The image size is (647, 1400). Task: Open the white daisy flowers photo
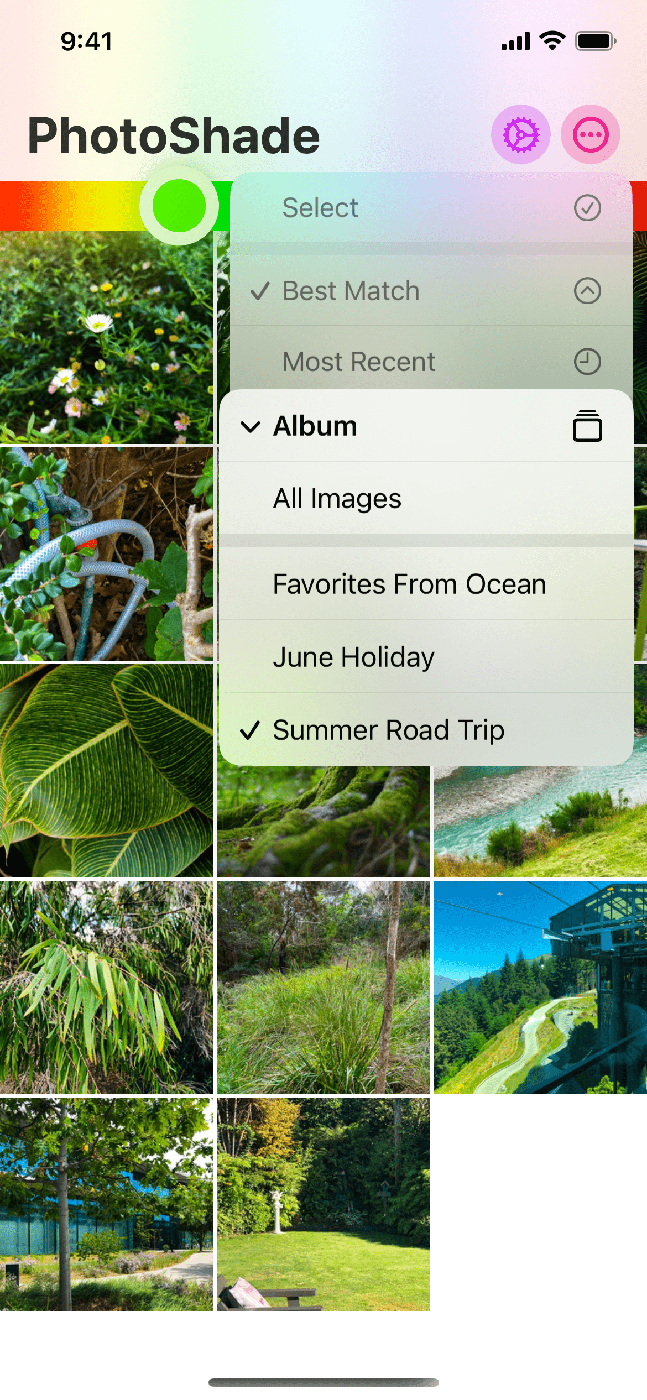point(106,338)
